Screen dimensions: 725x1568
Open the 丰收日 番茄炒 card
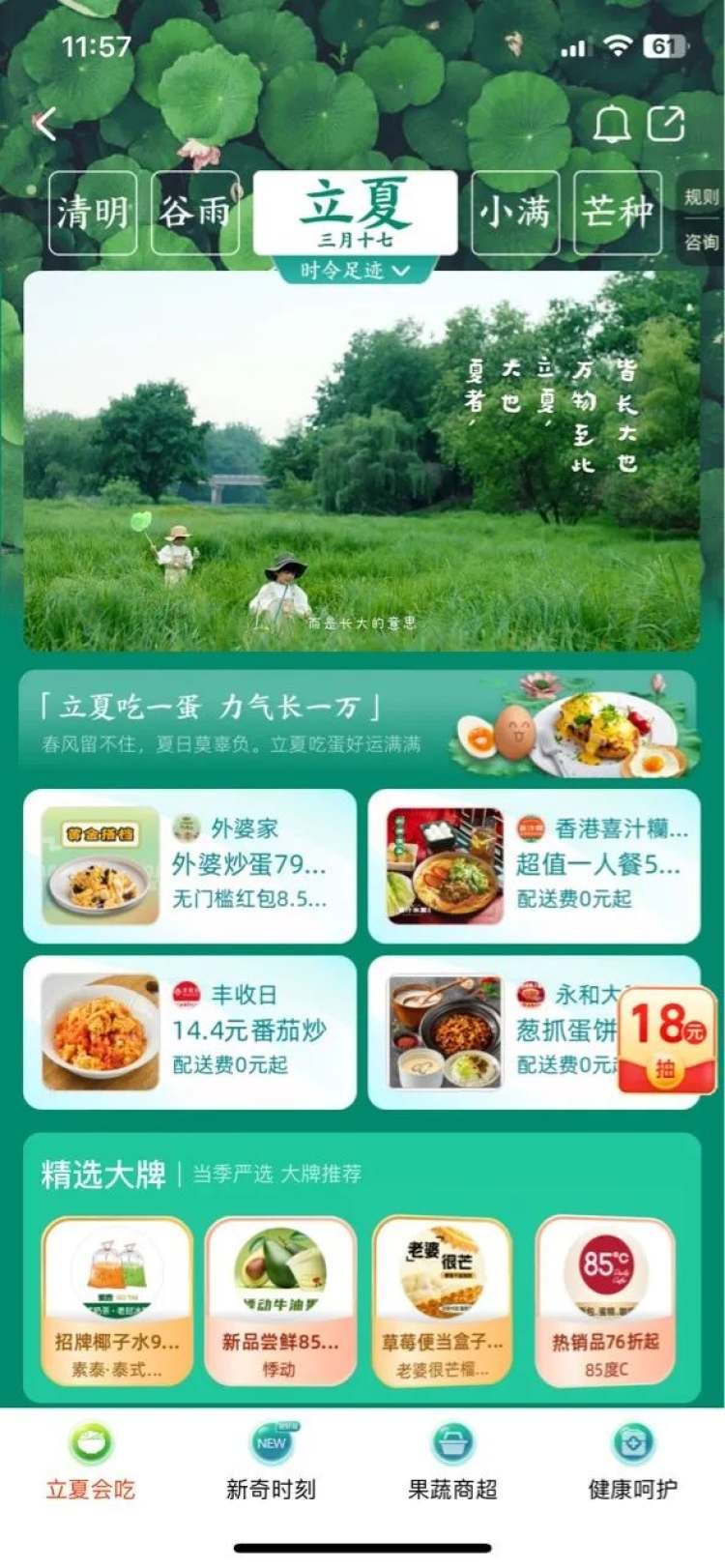(189, 1032)
